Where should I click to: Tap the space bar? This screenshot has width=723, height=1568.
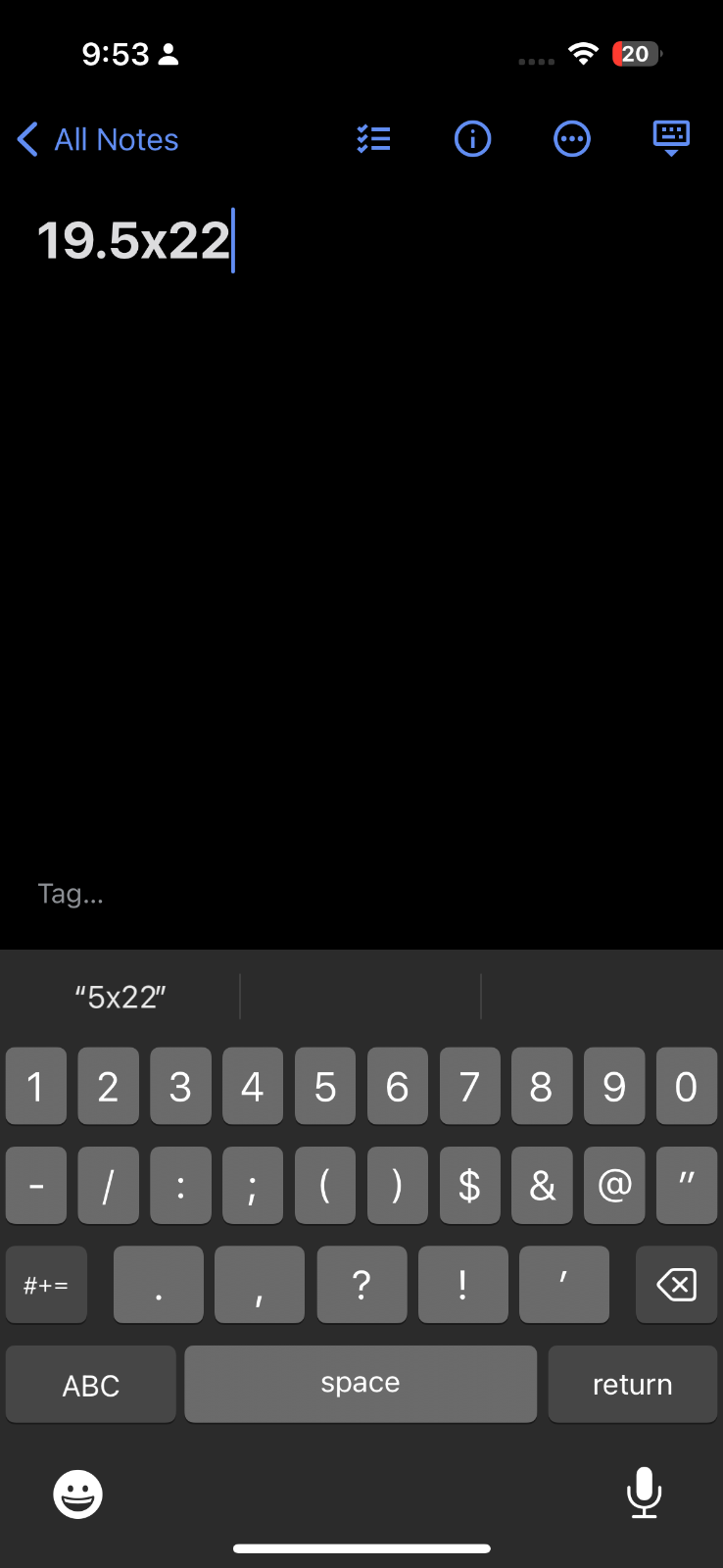(x=361, y=1384)
